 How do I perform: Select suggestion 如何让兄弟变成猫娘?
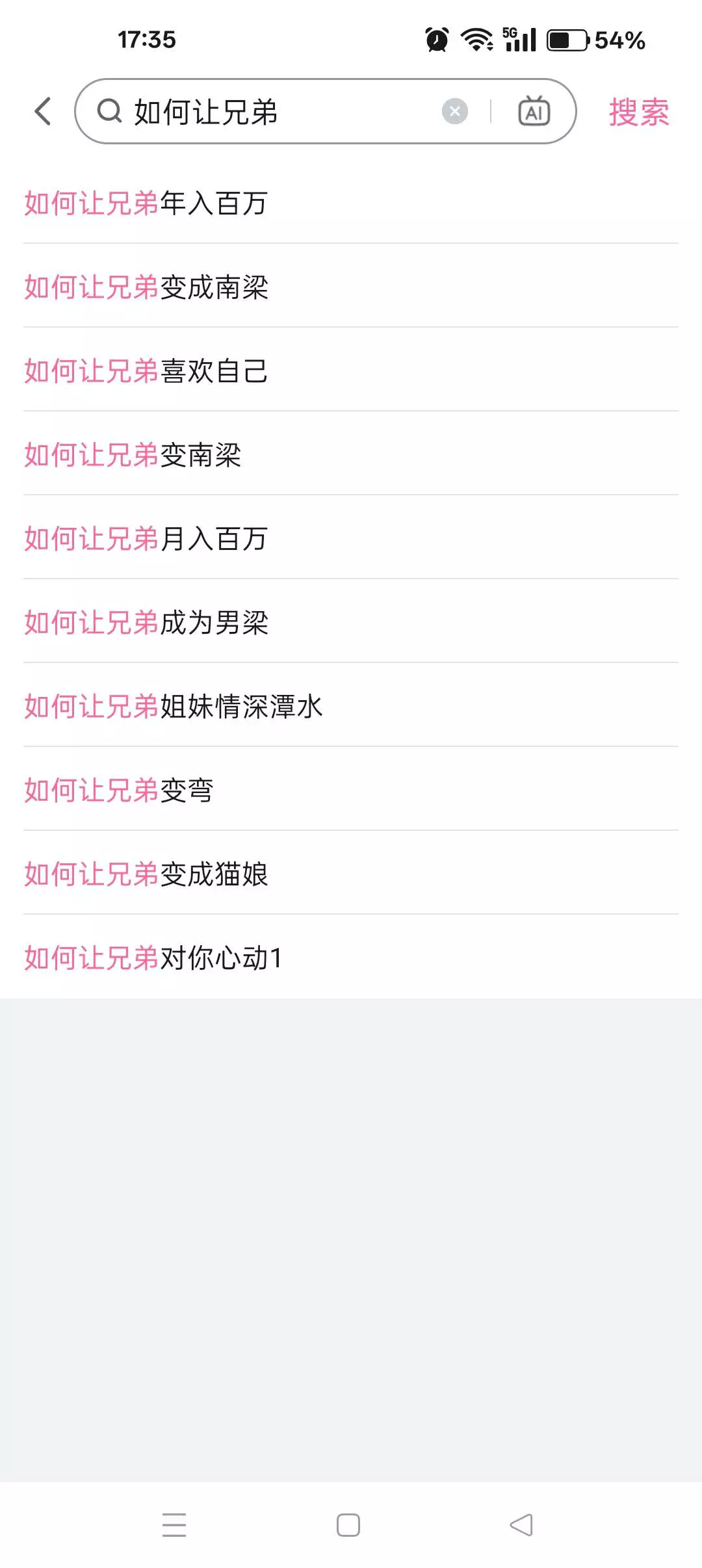coord(146,874)
